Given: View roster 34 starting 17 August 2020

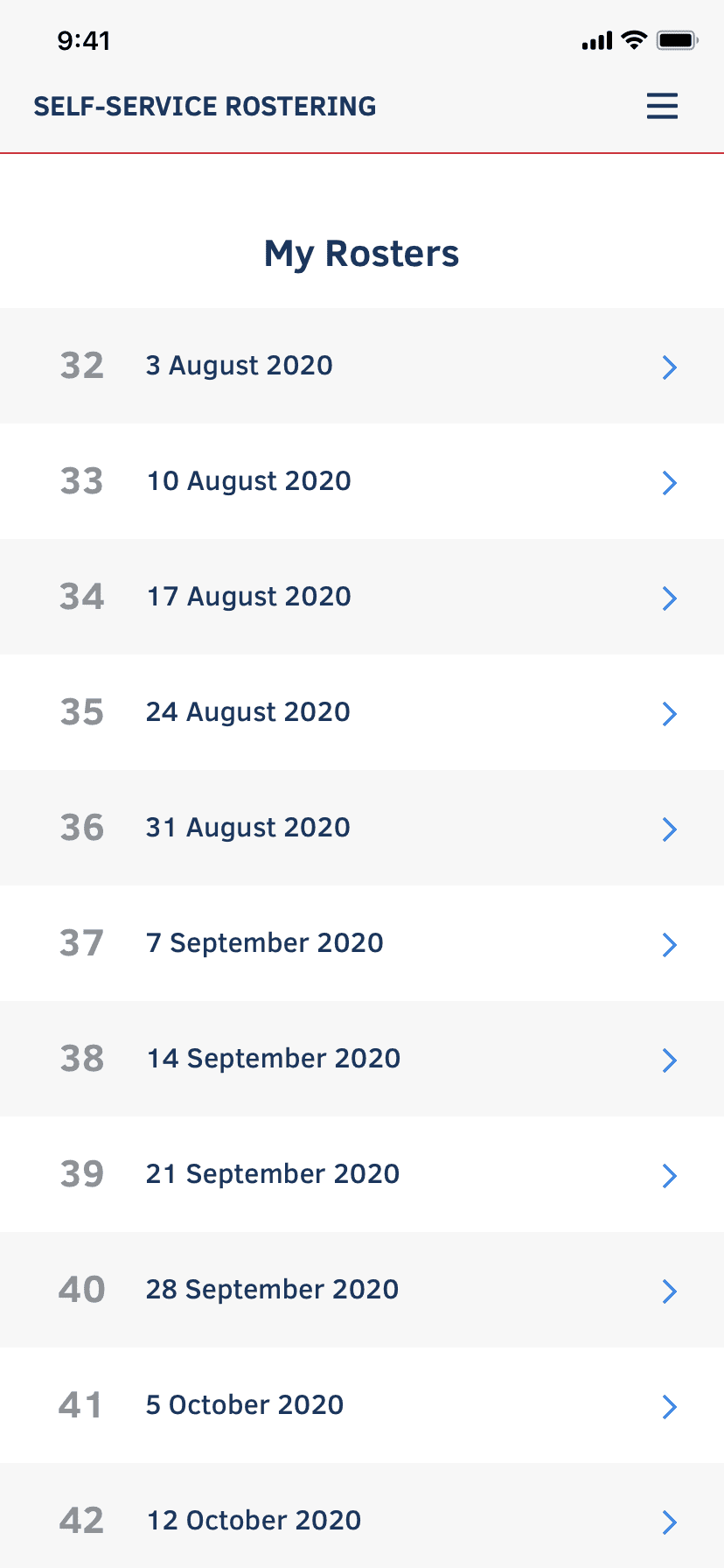Looking at the screenshot, I should pos(362,597).
